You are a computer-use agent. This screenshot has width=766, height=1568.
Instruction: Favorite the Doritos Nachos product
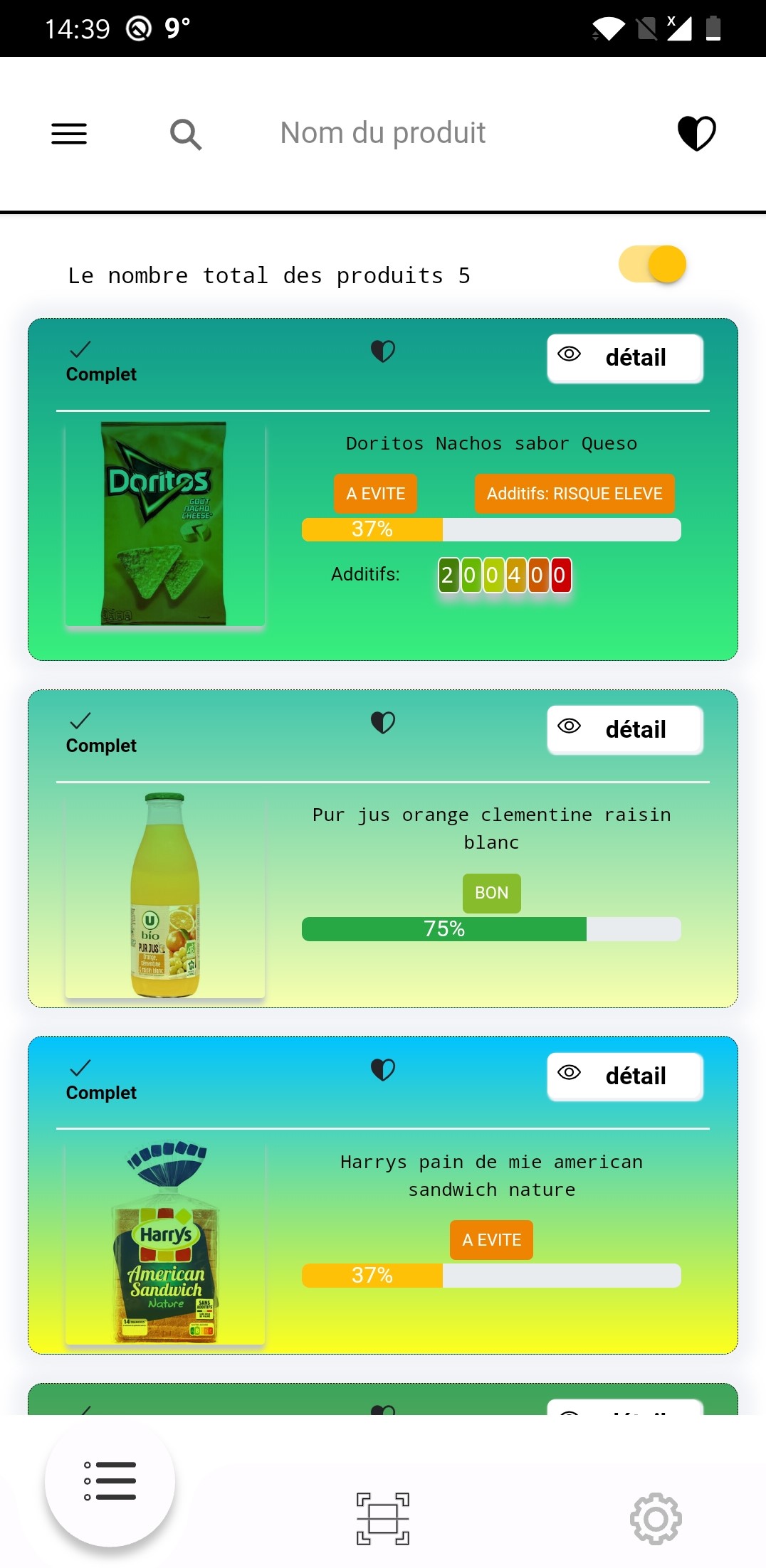click(383, 351)
